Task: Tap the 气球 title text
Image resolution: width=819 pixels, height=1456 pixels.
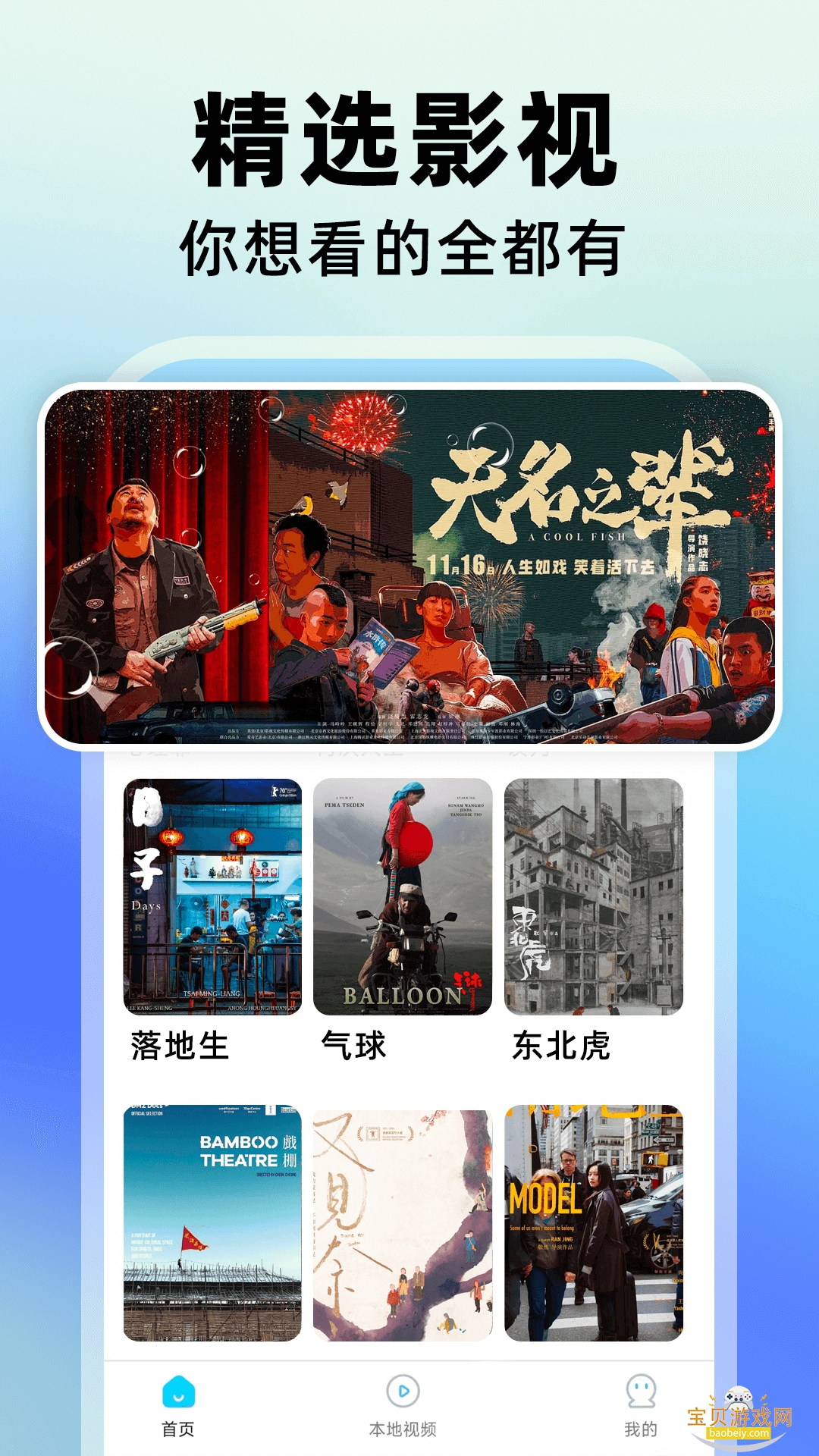Action: pyautogui.click(x=353, y=1045)
